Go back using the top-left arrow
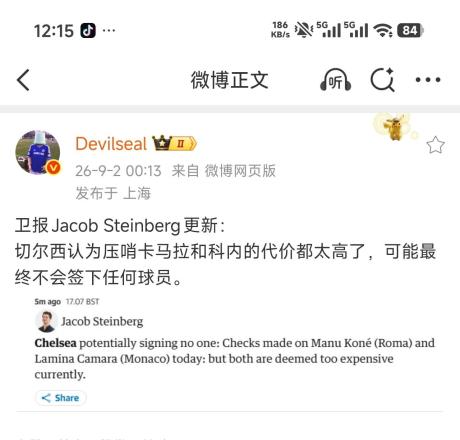This screenshot has width=460, height=440. (x=23, y=80)
